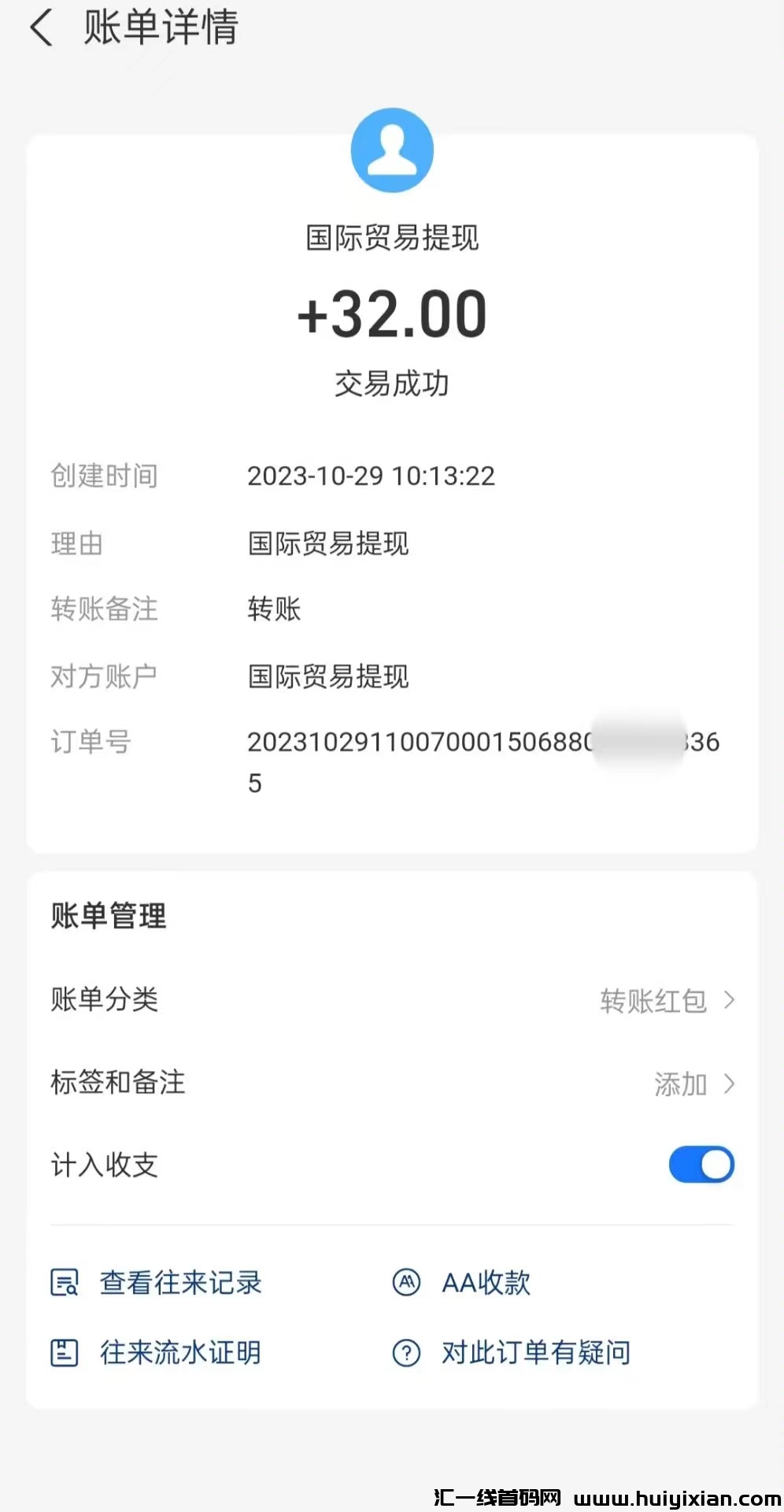Tap the question mark icon beside 对此订单有疑问

[x=406, y=1351]
